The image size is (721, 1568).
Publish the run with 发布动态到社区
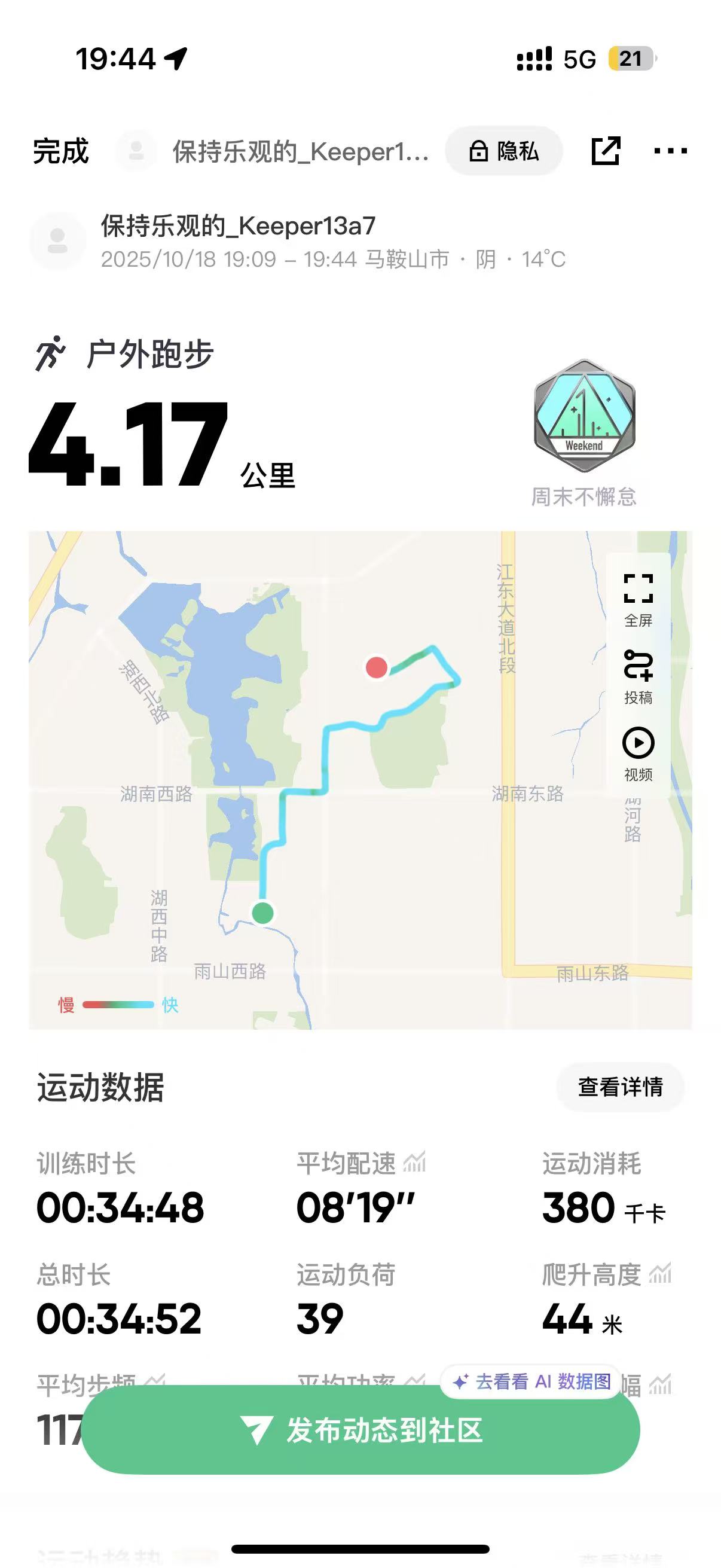[x=361, y=1430]
